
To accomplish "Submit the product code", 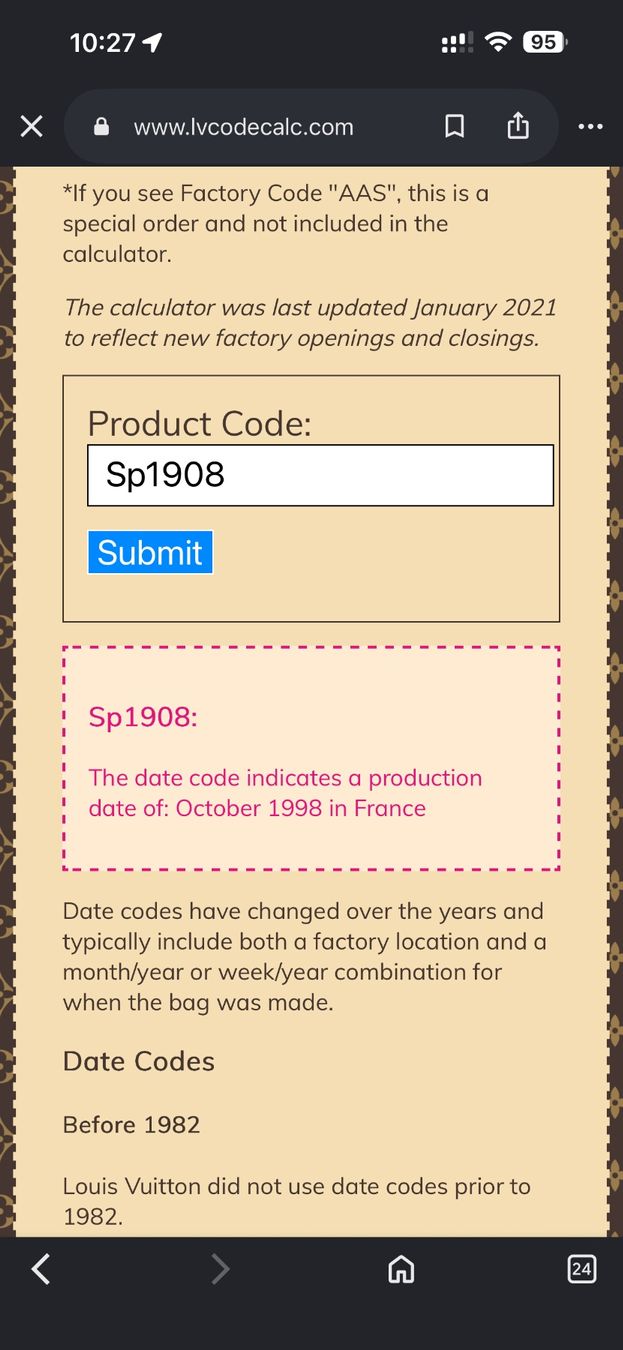I will tap(150, 552).
